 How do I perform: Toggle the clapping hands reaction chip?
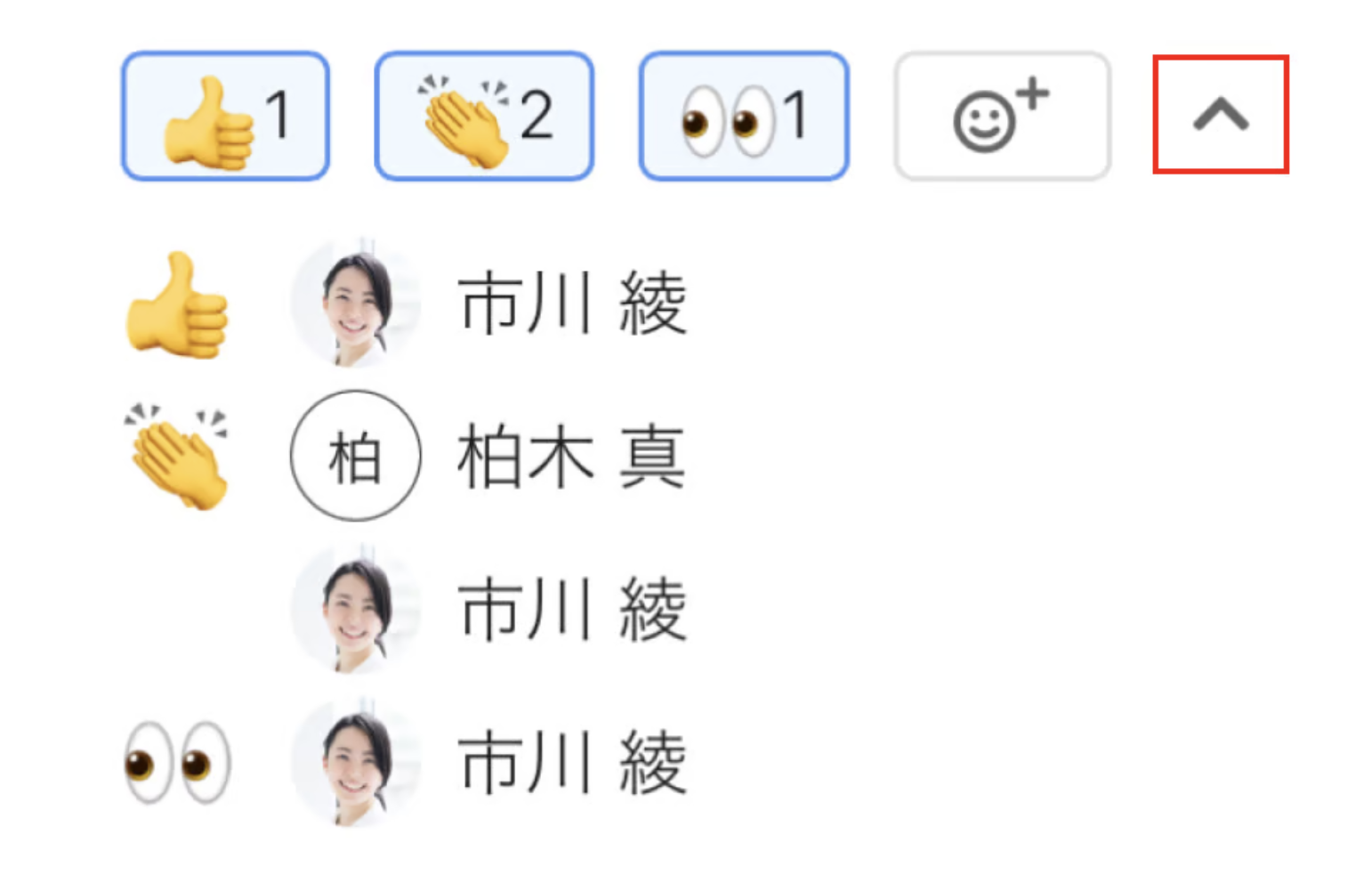tap(484, 116)
